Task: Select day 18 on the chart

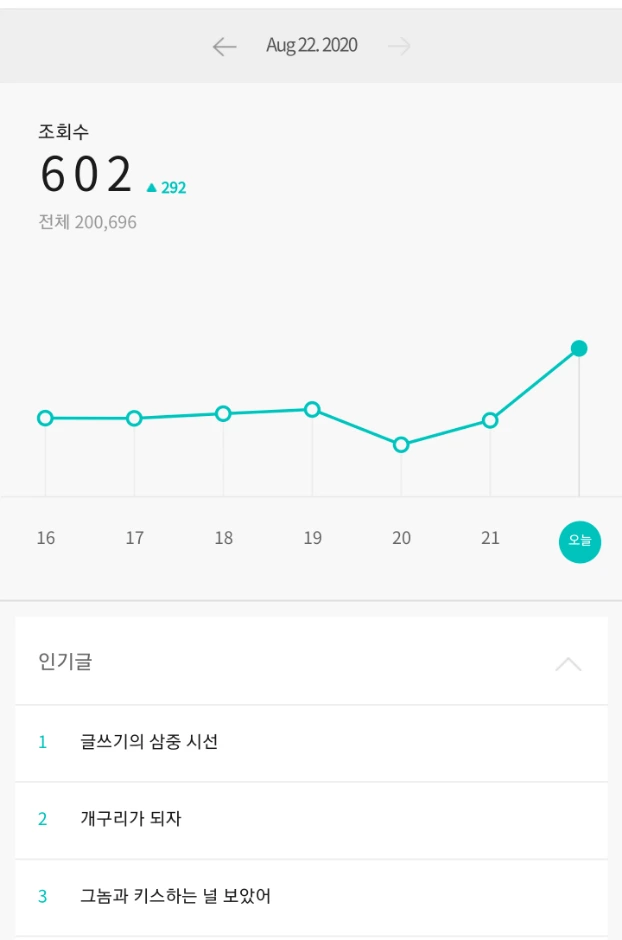Action: click(224, 538)
